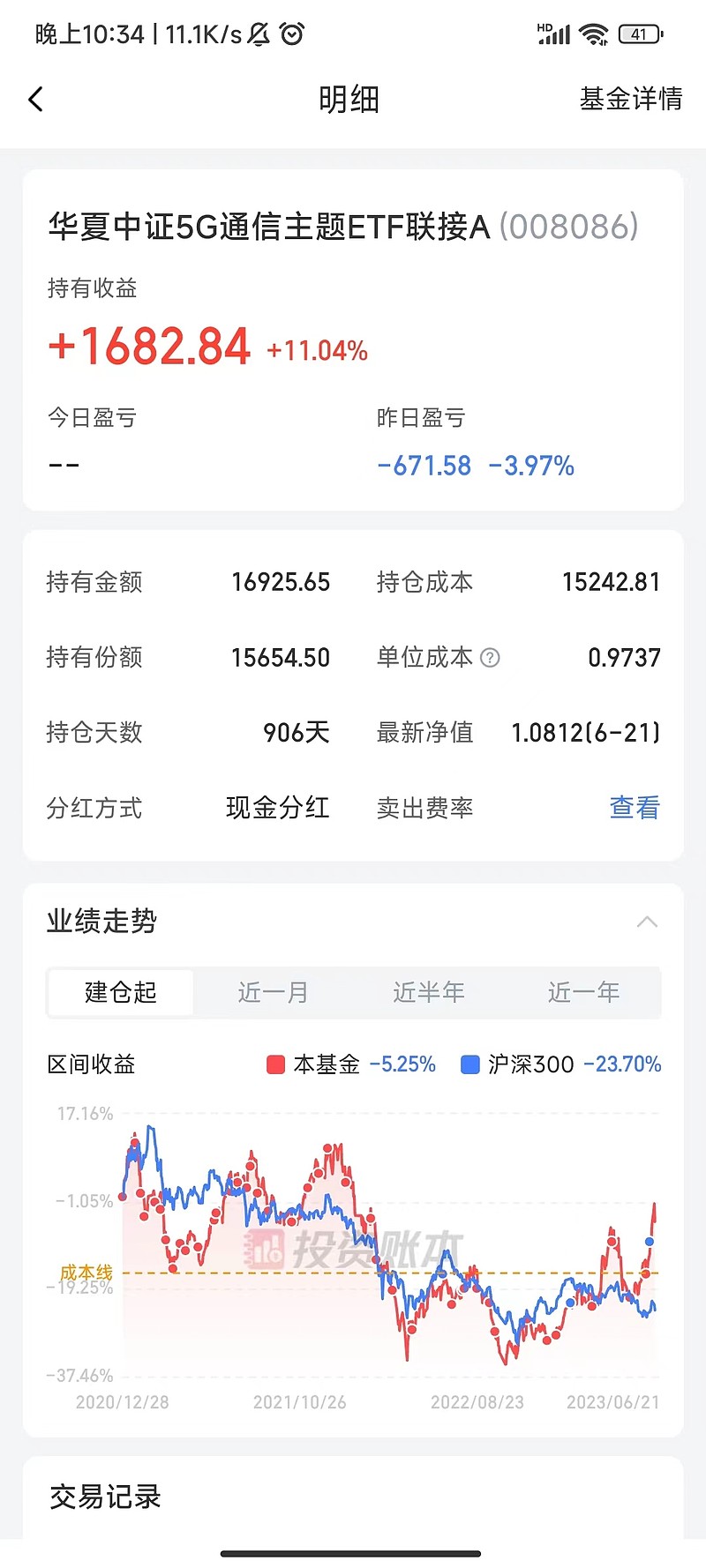Switch to the 近半年 period tab
Screen dimensions: 706x1568
pyautogui.click(x=428, y=992)
